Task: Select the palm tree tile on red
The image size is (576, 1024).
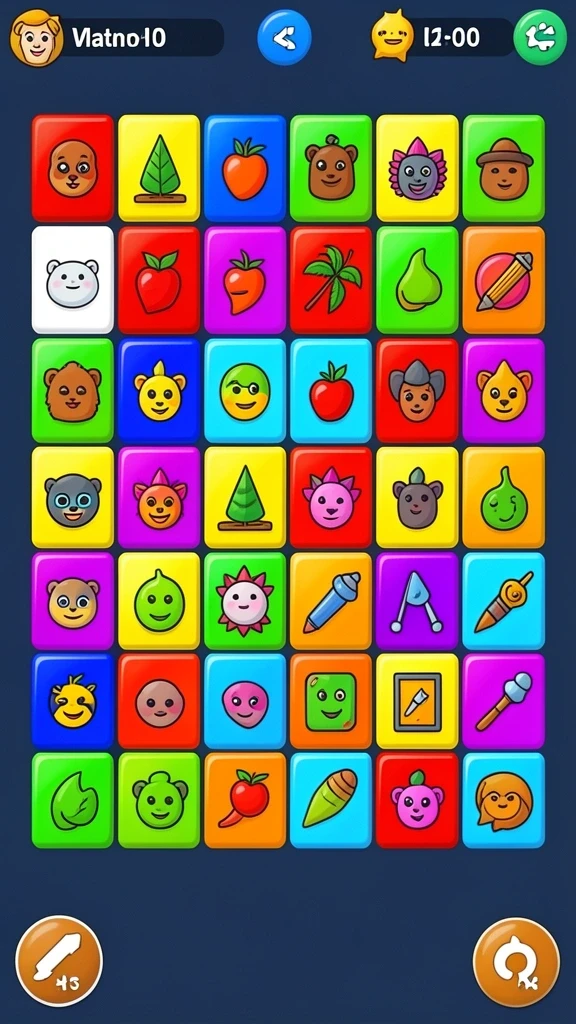Action: point(331,280)
